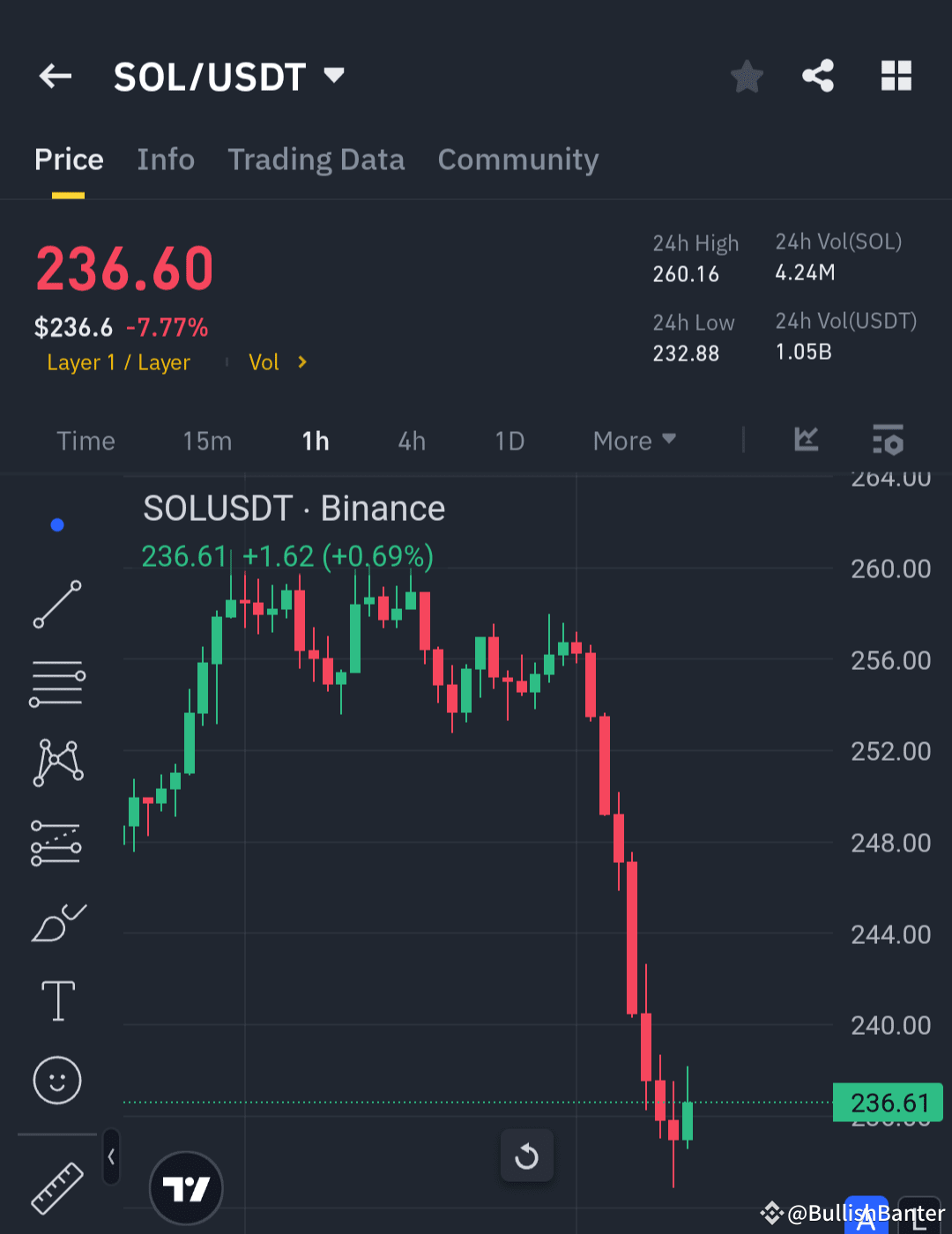952x1234 pixels.
Task: Tap the share icon
Action: tap(817, 76)
